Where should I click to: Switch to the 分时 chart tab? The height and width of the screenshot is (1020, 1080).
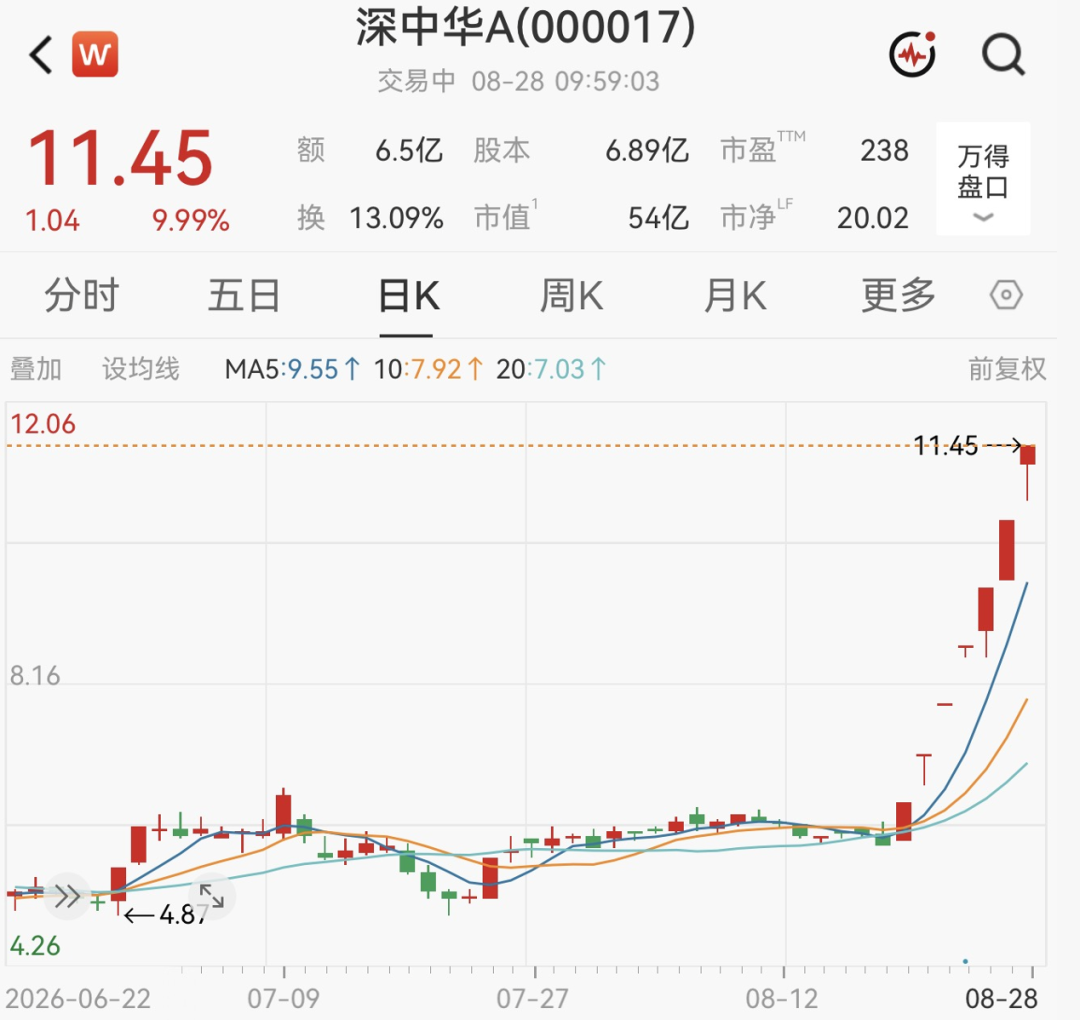click(82, 296)
